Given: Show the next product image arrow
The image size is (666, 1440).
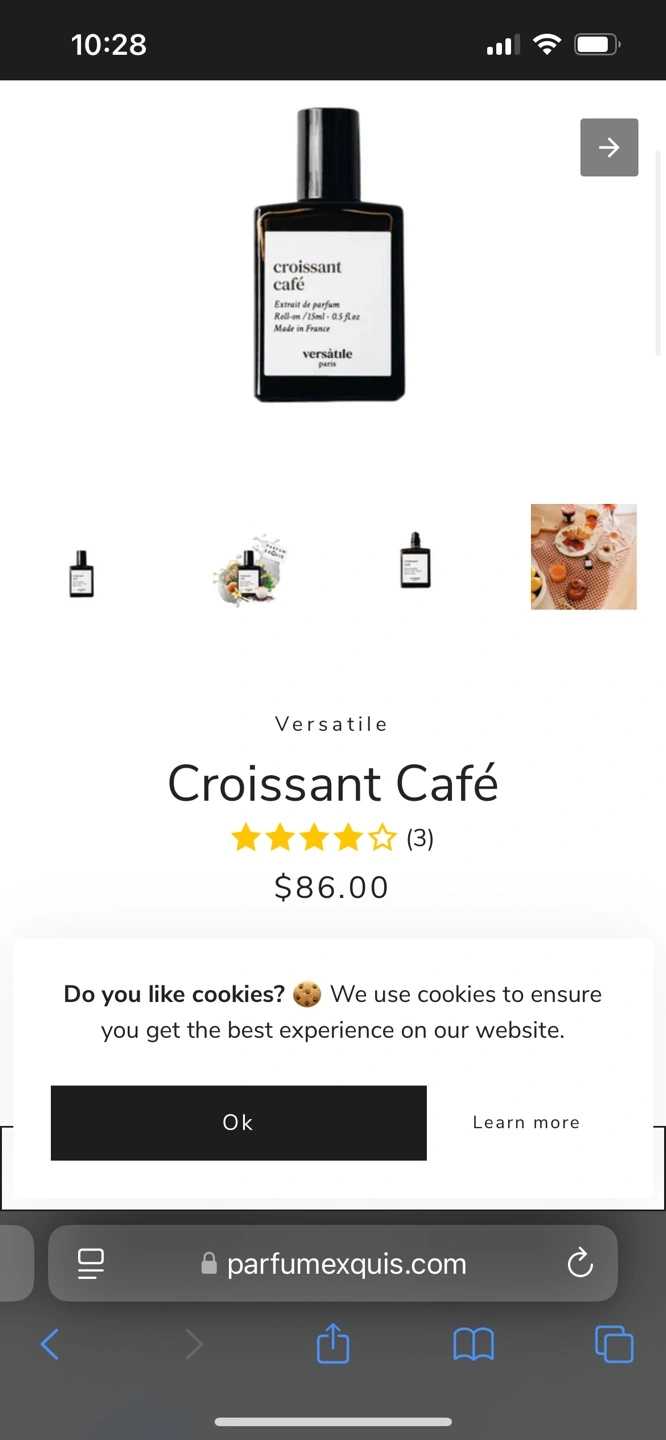Looking at the screenshot, I should tap(609, 147).
